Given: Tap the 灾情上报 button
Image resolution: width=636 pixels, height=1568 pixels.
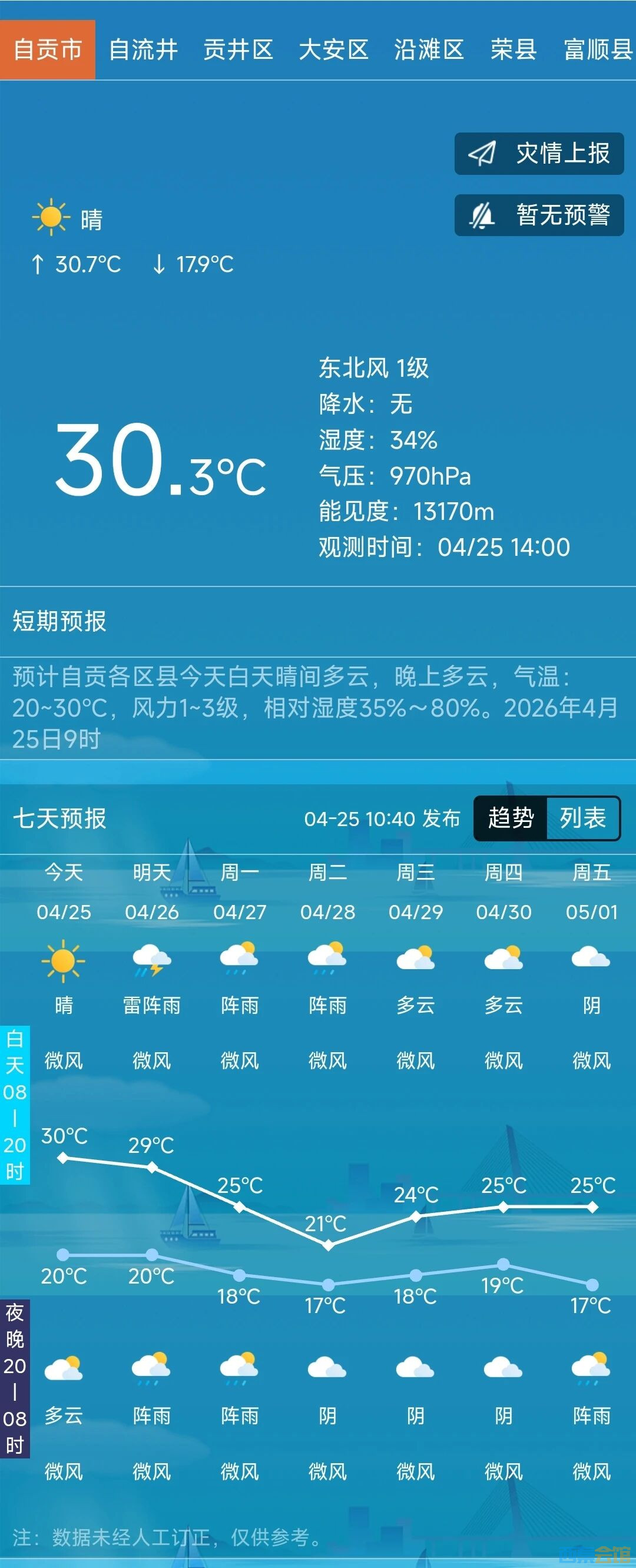Looking at the screenshot, I should (539, 154).
